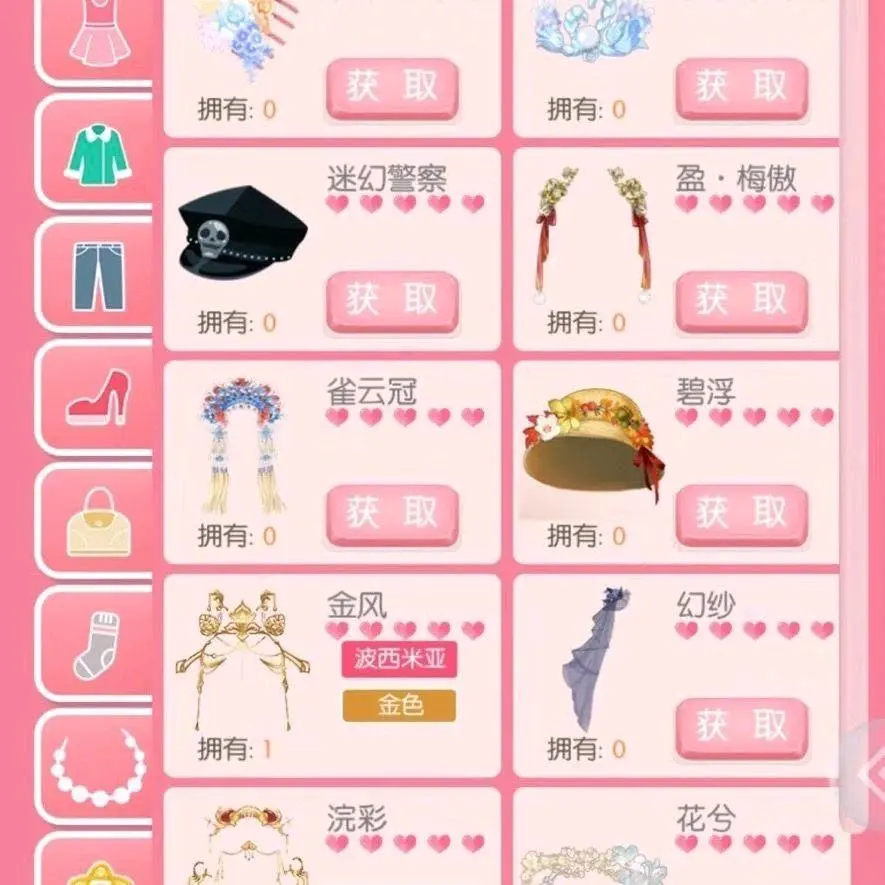The width and height of the screenshot is (885, 885).
Task: Obtain the 碧浮 straw hat
Action: point(742,515)
